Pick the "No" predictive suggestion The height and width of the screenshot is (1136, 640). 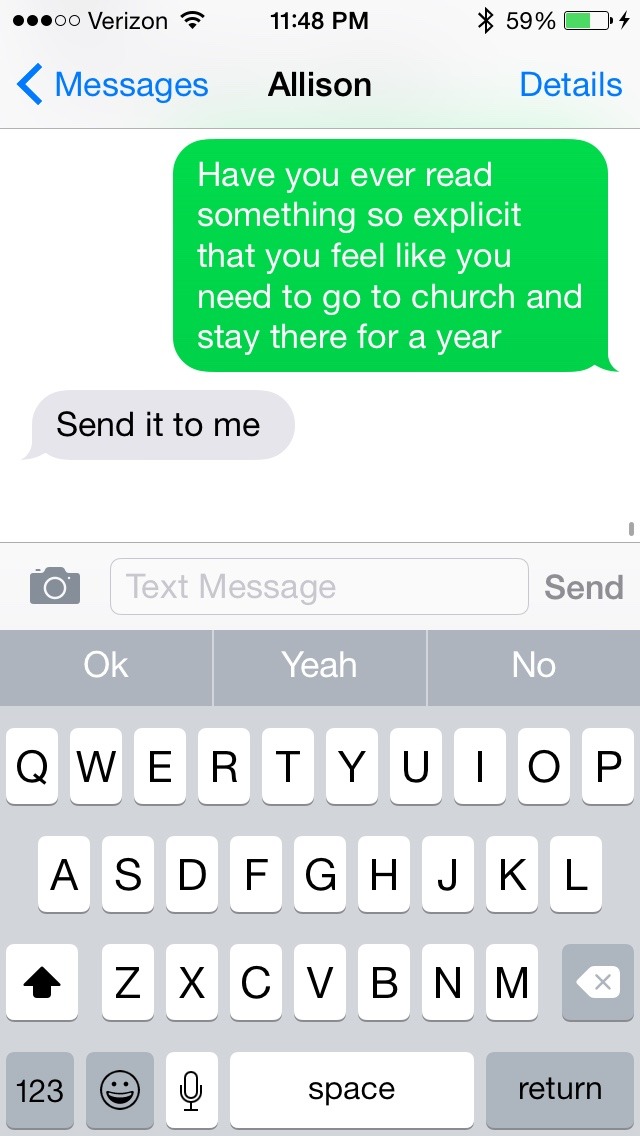(x=533, y=665)
